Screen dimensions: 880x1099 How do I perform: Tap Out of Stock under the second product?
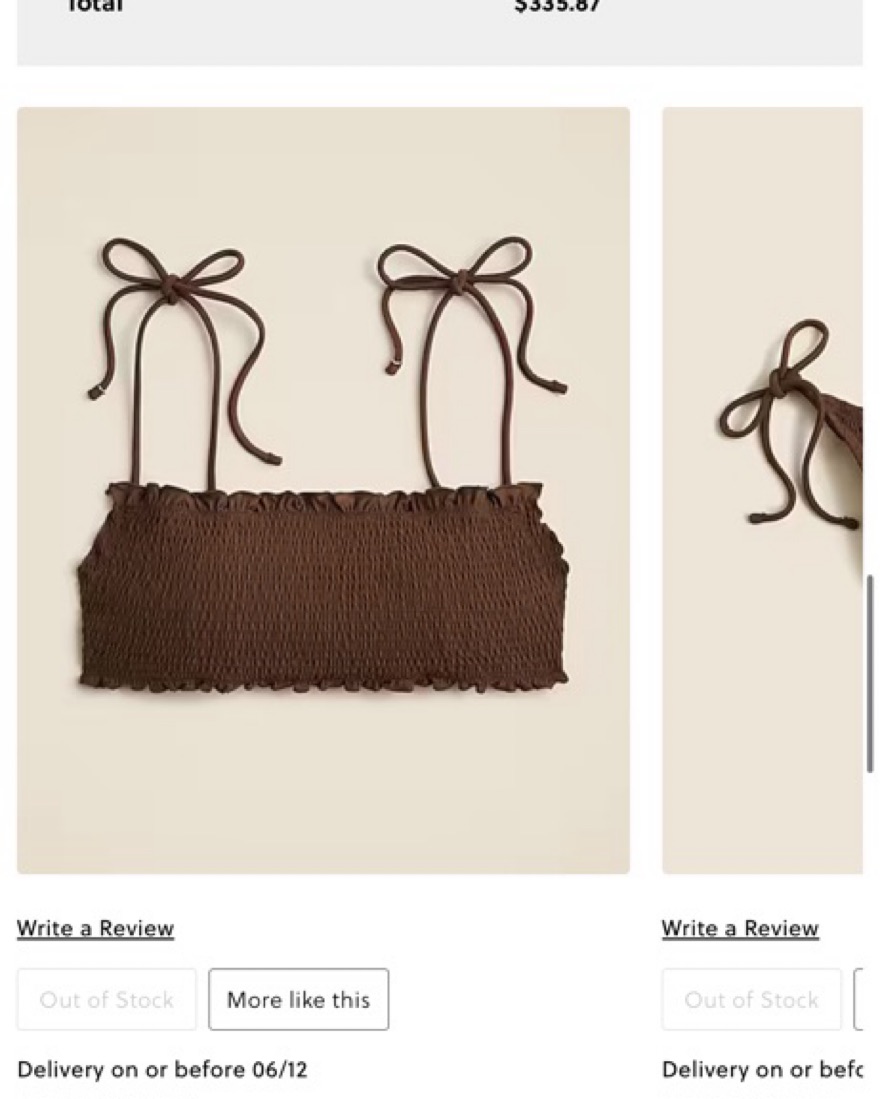751,999
